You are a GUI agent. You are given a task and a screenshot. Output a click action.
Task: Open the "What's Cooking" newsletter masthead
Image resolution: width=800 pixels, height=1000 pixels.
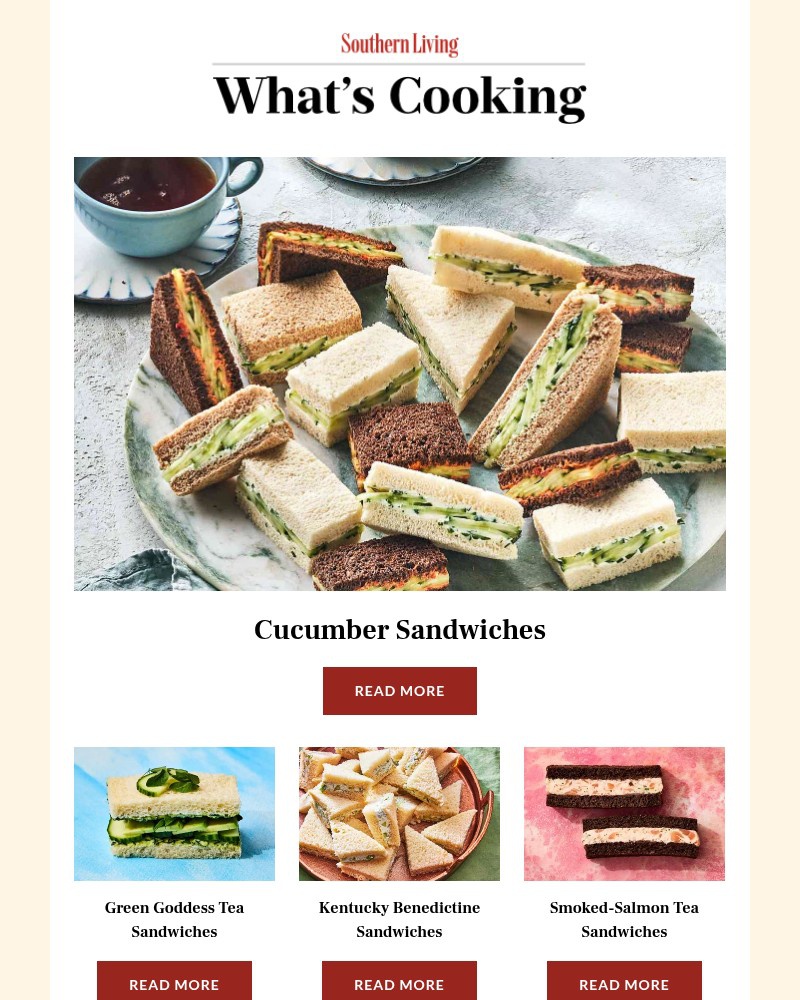[x=399, y=96]
